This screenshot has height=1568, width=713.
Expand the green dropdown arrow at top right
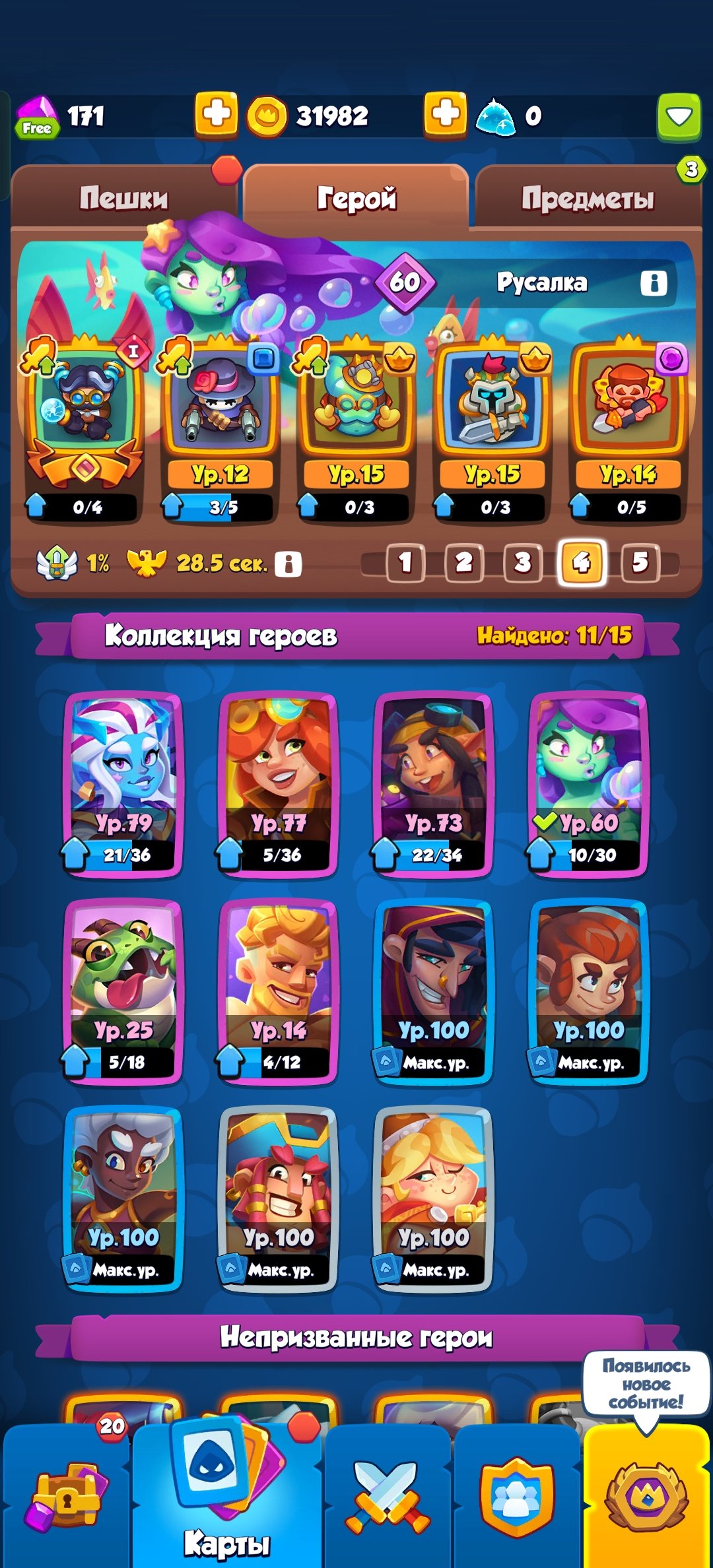point(679,117)
